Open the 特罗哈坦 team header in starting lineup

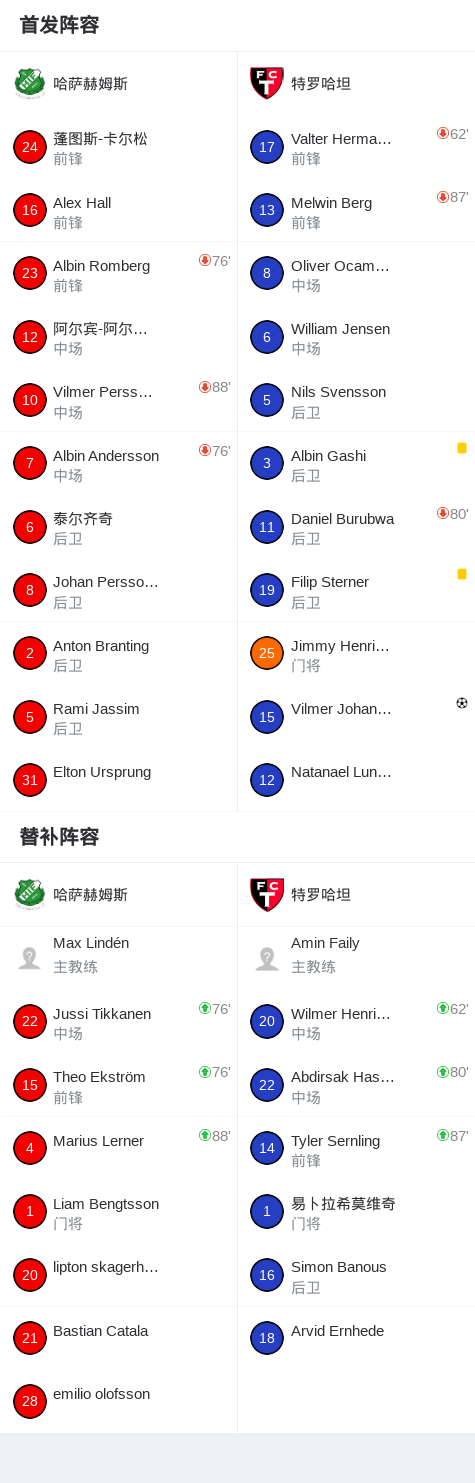point(356,83)
